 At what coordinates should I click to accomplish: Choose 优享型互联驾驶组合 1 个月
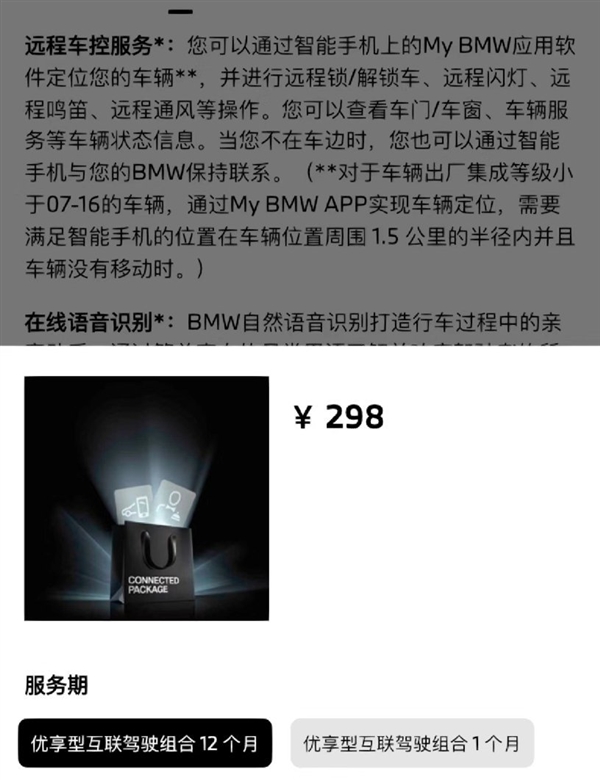(x=412, y=743)
